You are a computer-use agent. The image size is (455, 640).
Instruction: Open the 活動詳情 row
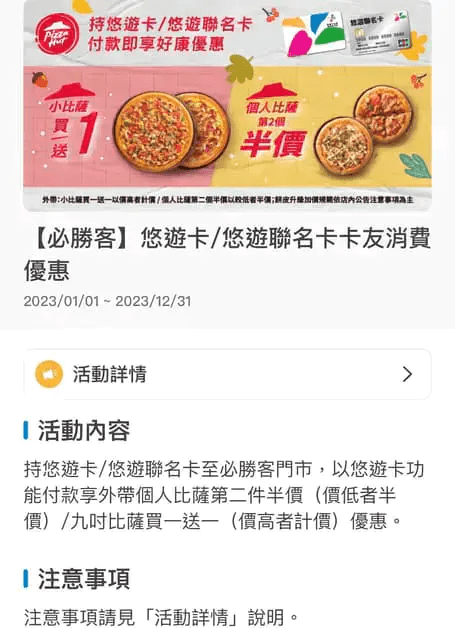tap(227, 374)
